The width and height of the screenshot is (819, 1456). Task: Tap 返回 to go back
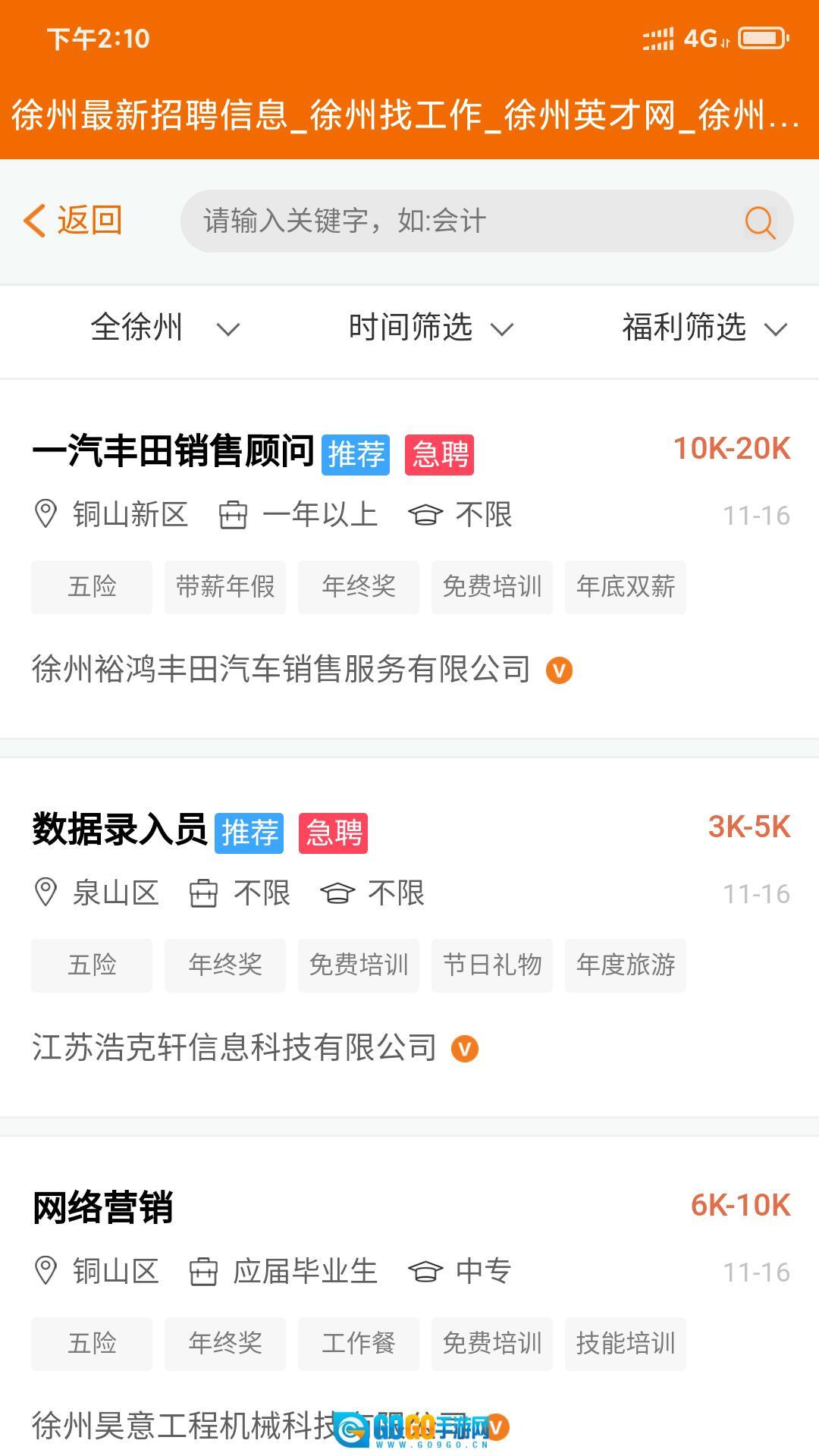73,221
